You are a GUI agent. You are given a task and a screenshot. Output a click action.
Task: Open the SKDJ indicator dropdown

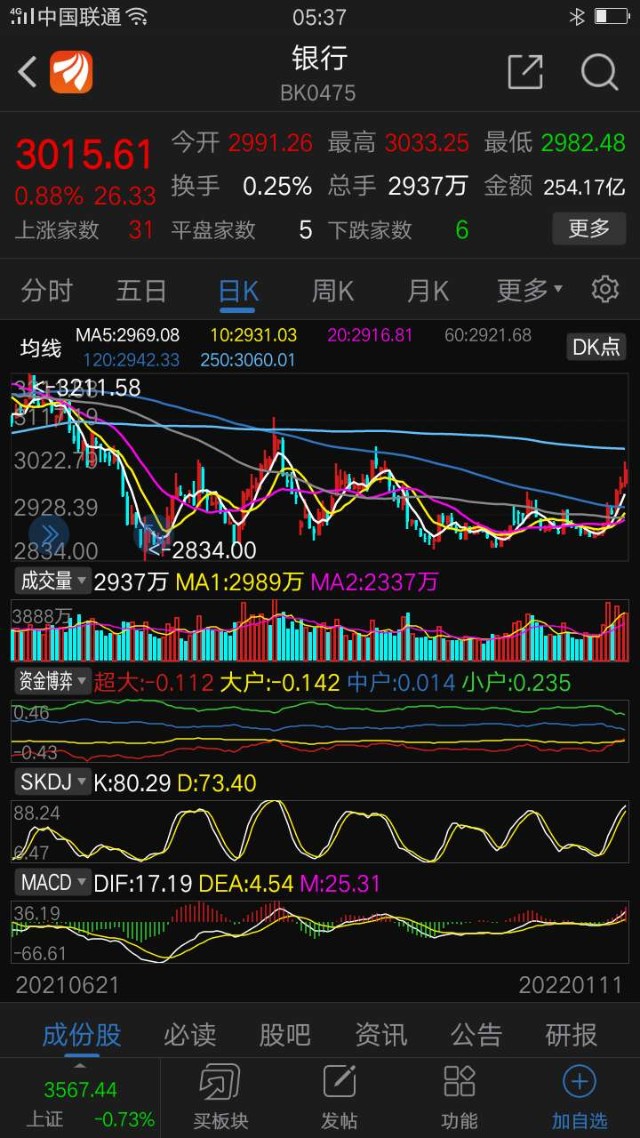point(53,782)
